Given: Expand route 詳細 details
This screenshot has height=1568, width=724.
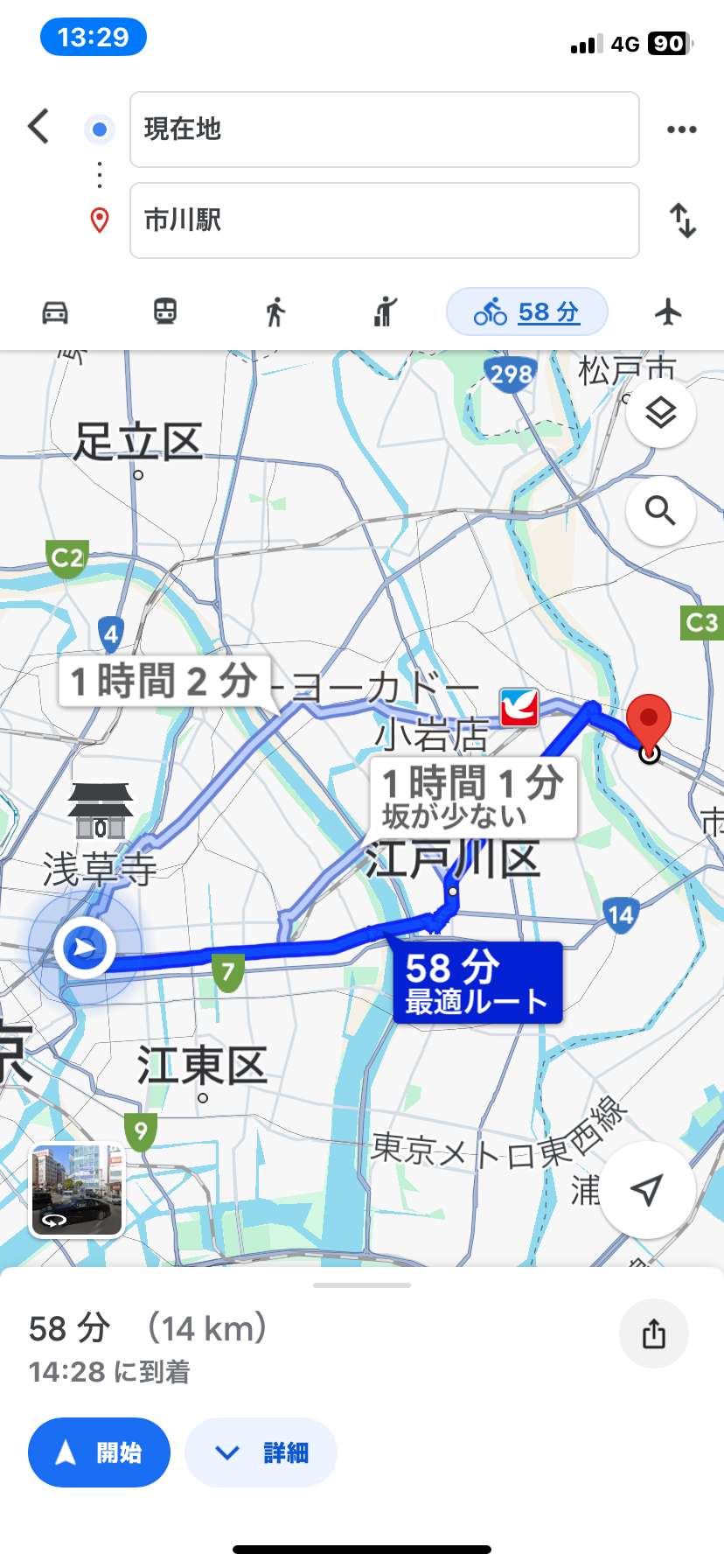Looking at the screenshot, I should point(261,1452).
